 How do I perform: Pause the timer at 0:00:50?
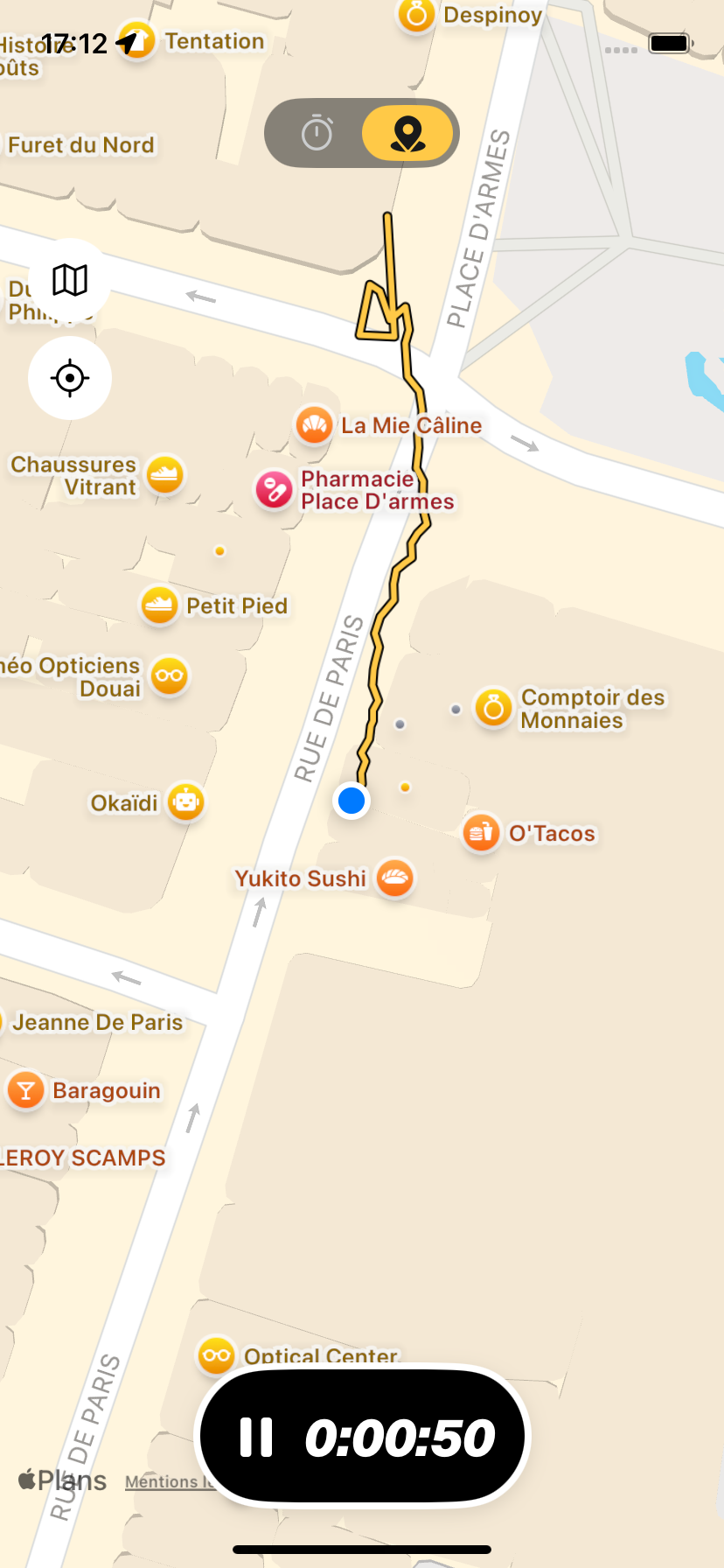click(256, 1437)
